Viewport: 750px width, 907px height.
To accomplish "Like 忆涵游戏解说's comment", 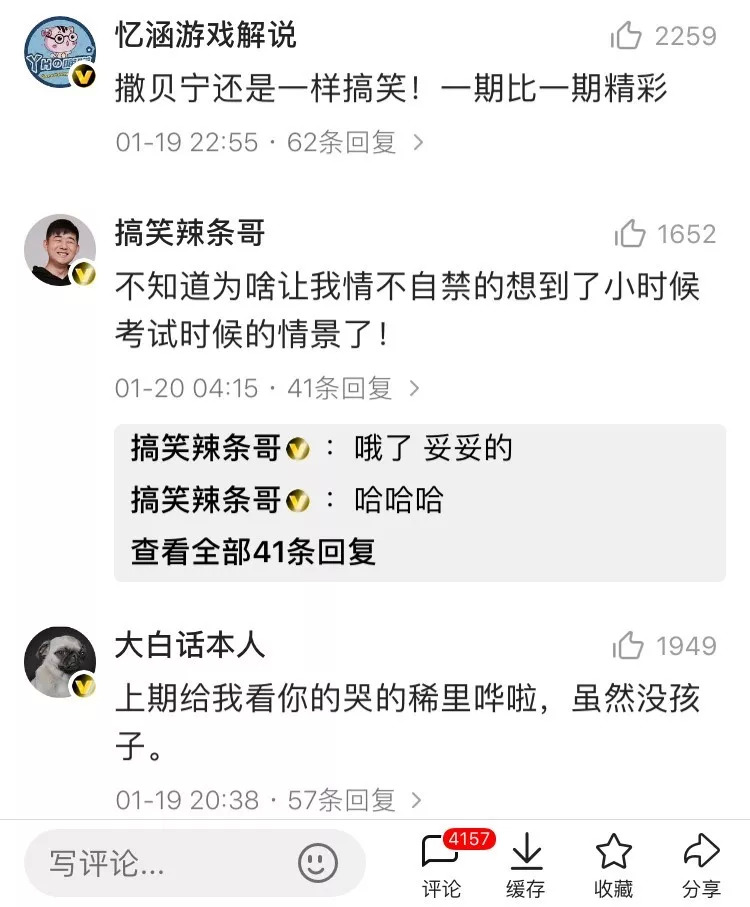I will point(627,37).
